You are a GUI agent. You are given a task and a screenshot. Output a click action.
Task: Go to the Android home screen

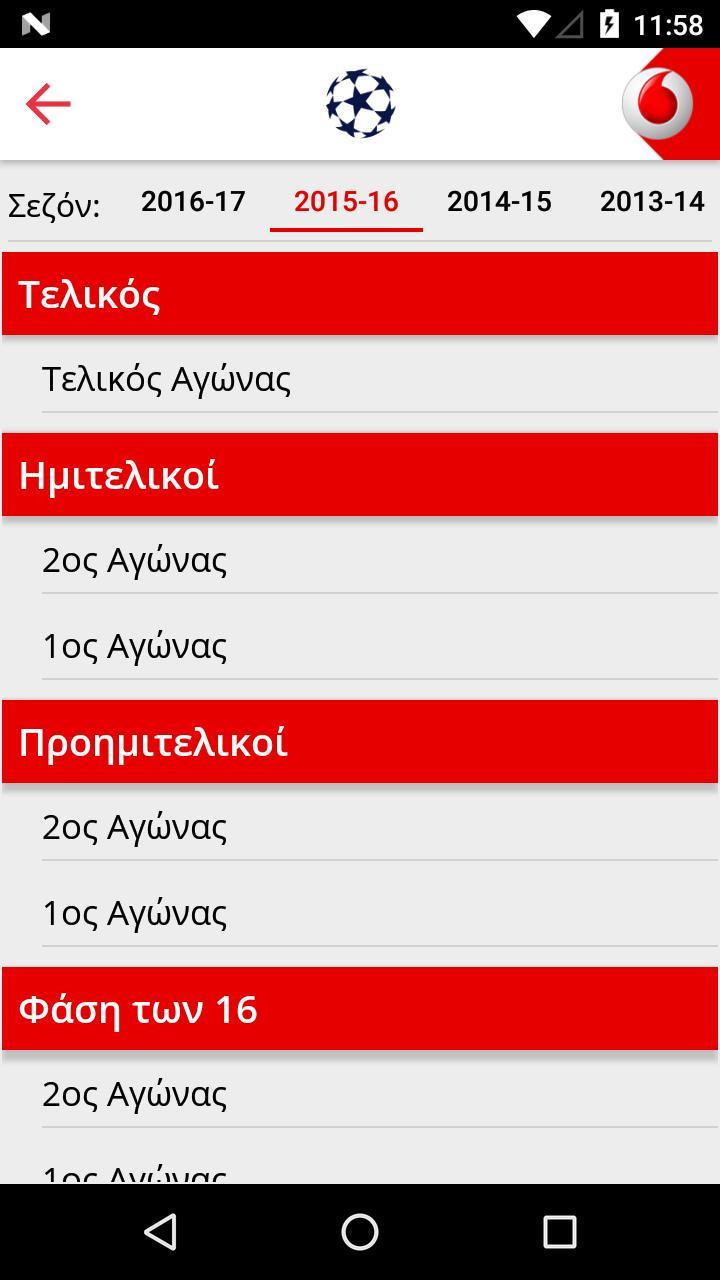(360, 1232)
